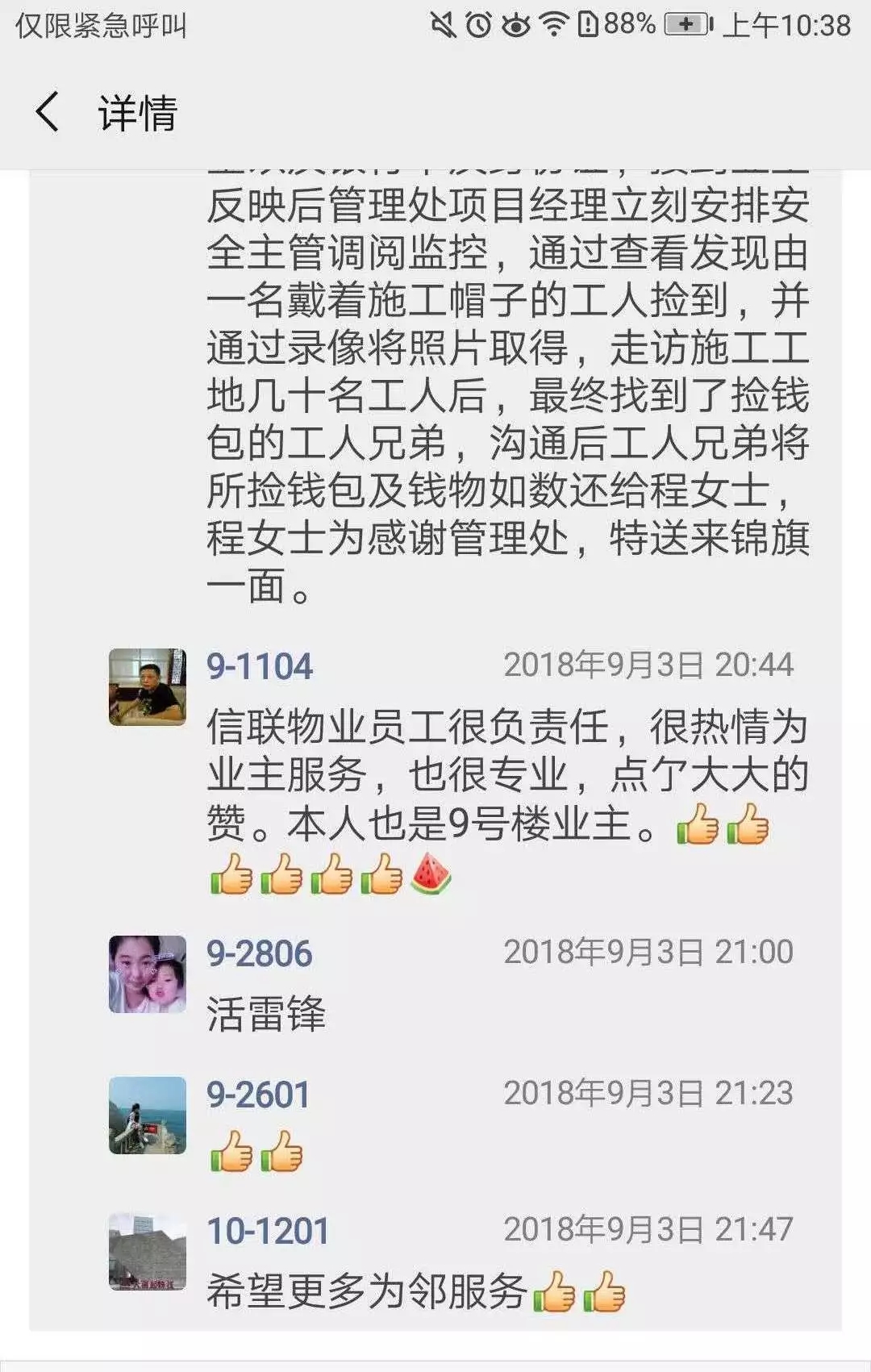View the profile photo of commenter 9-2806
Viewport: 871px width, 1372px height.
coord(148,974)
